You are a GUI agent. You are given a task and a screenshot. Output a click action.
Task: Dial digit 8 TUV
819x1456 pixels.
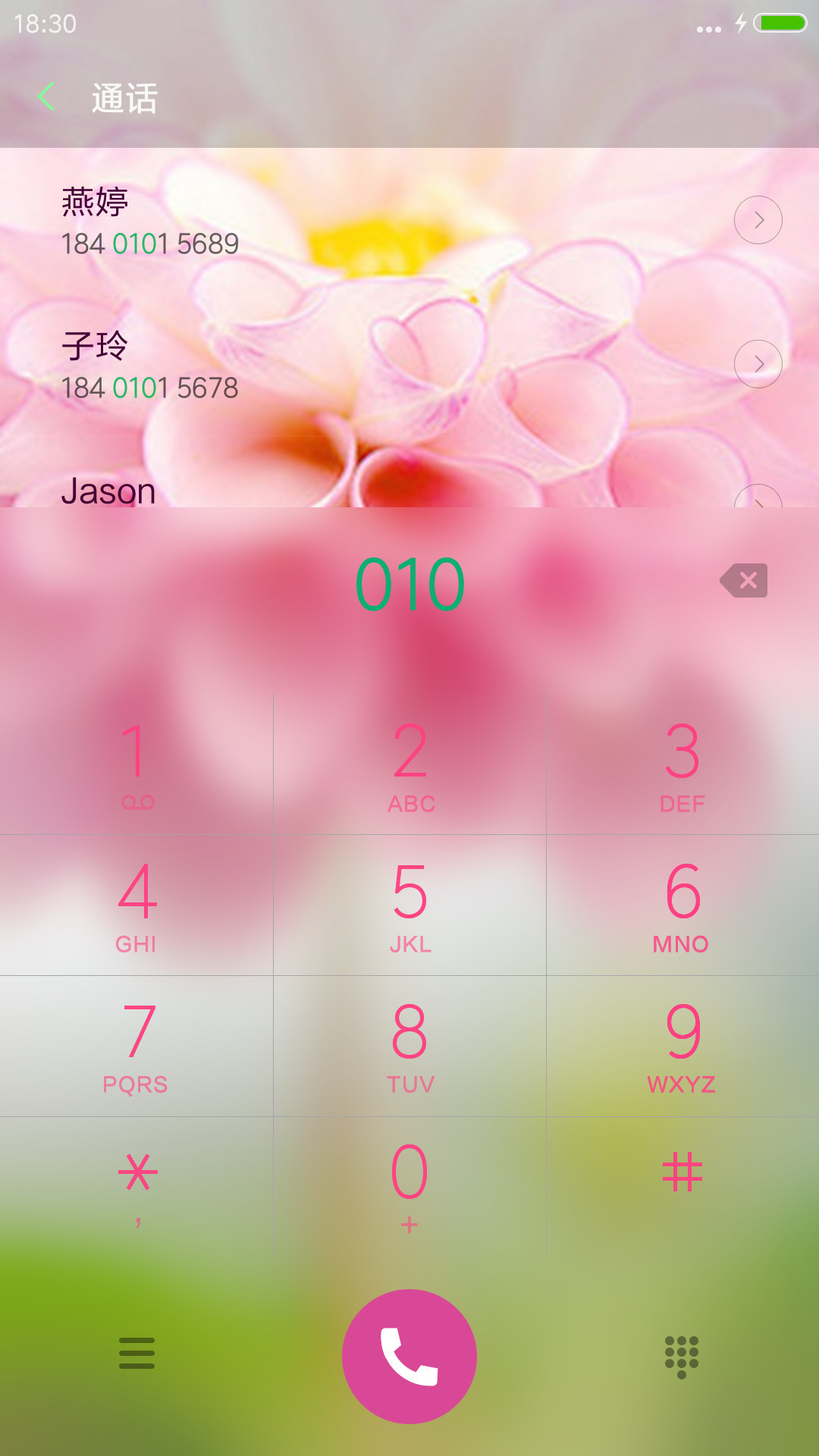coord(409,1046)
